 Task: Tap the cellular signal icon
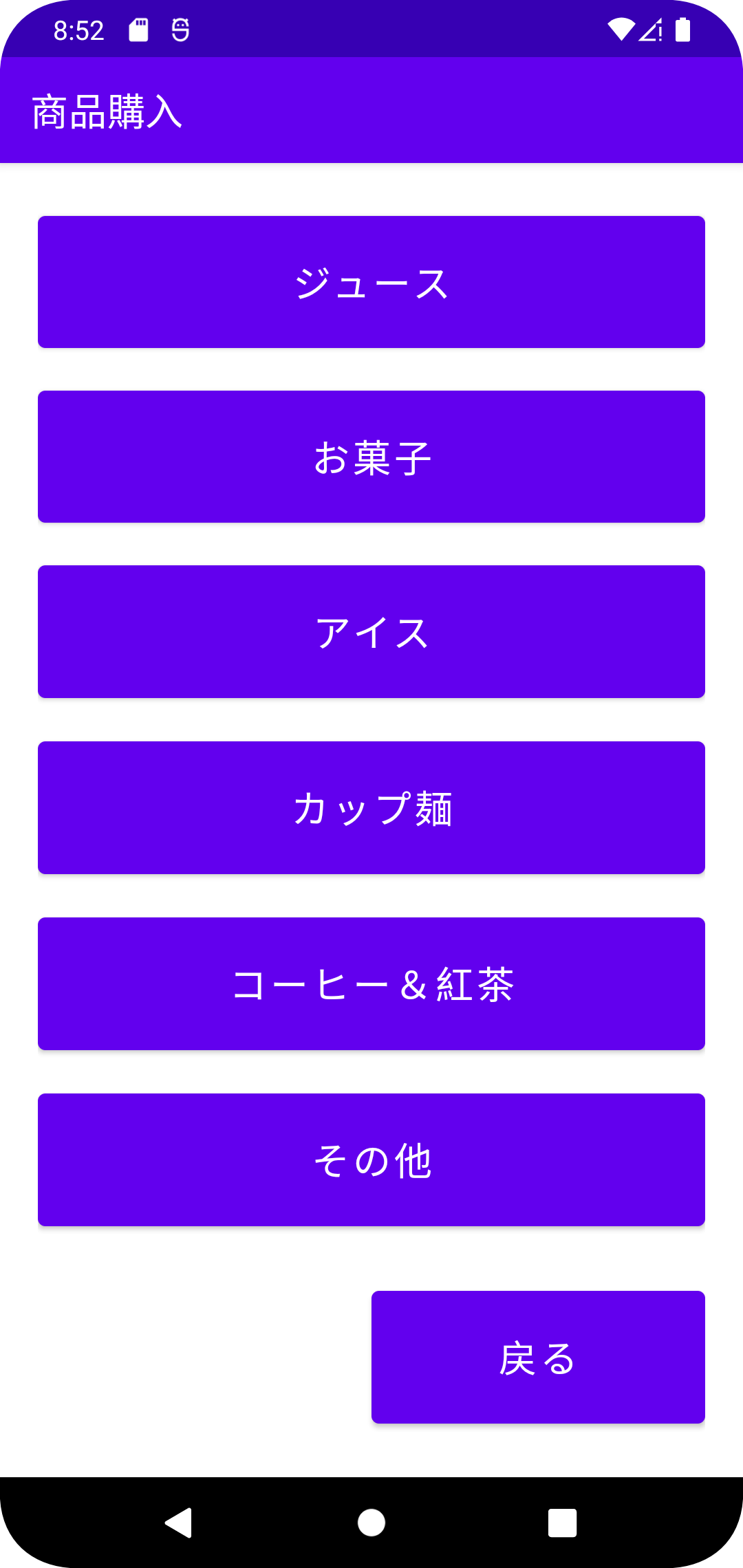point(652,30)
